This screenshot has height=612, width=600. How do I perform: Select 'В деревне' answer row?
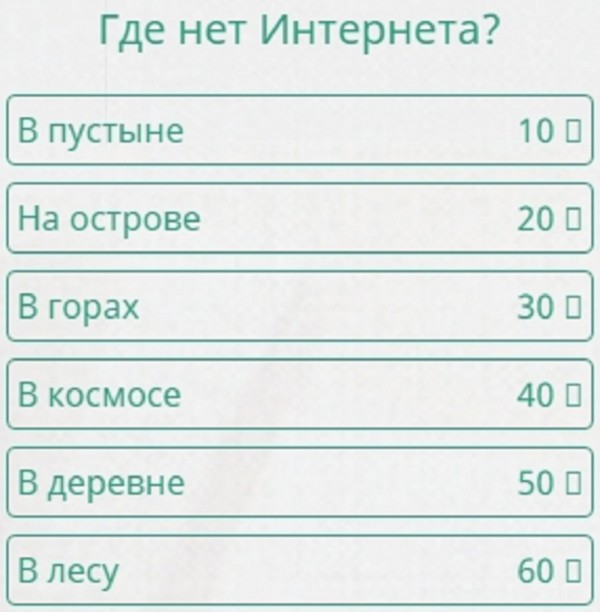[300, 482]
